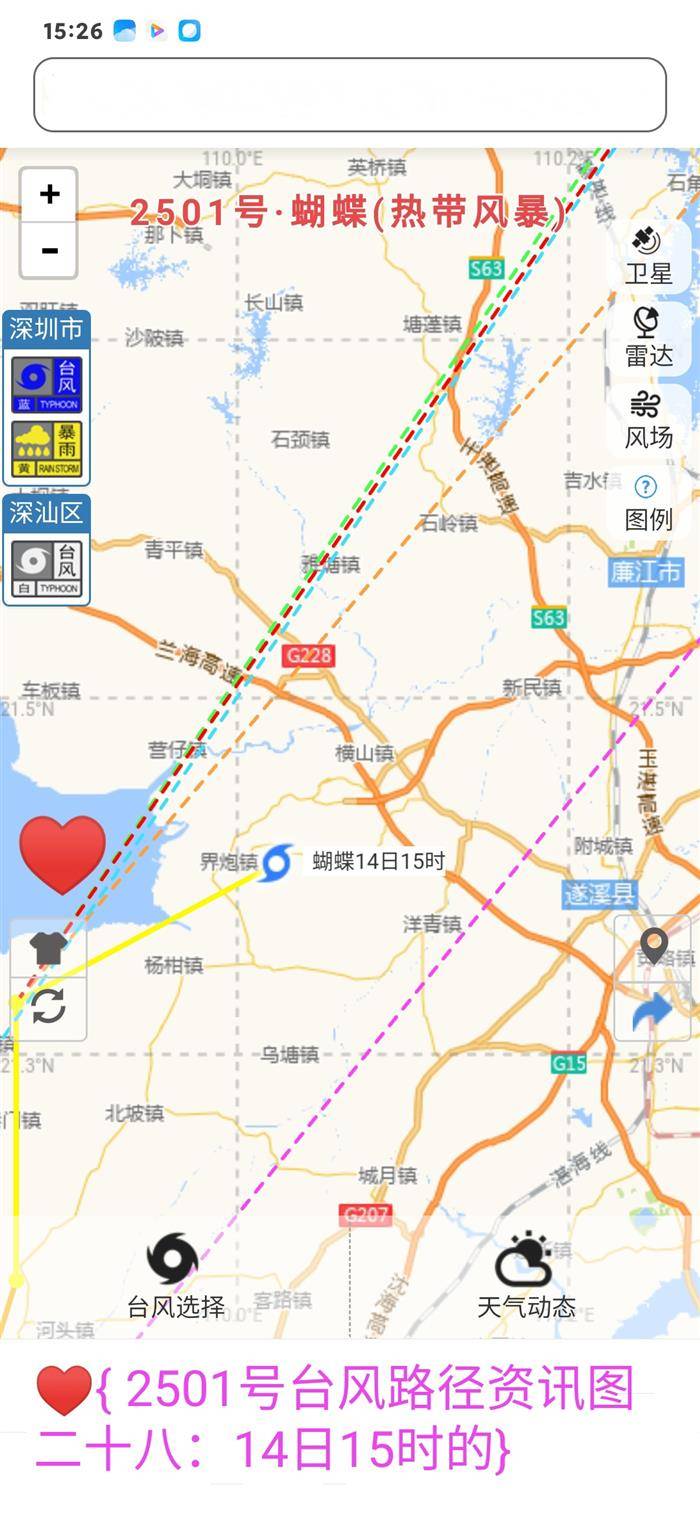The image size is (700, 1516).
Task: Open Shenzhen rainstorm yellow warning
Action: click(47, 449)
